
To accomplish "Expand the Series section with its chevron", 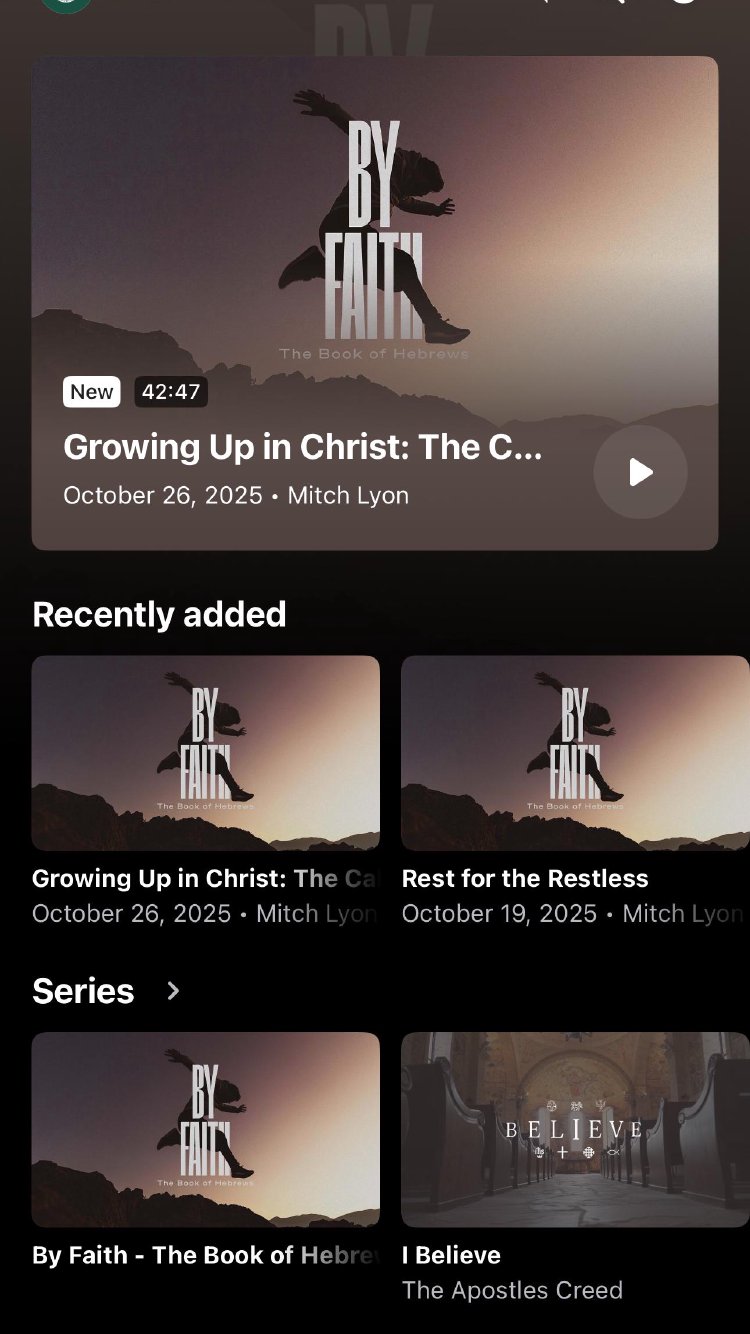I will [x=173, y=991].
